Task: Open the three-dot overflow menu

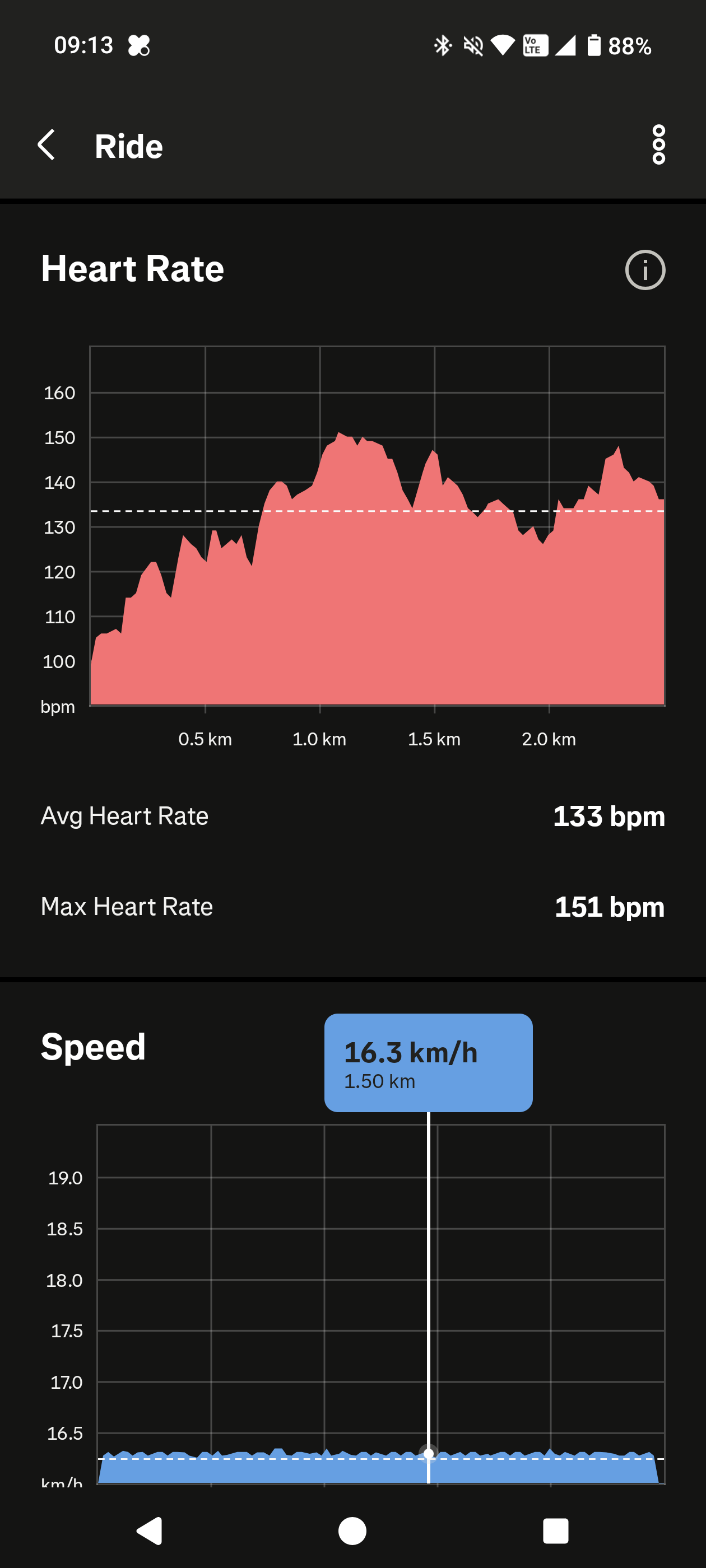Action: (x=658, y=145)
